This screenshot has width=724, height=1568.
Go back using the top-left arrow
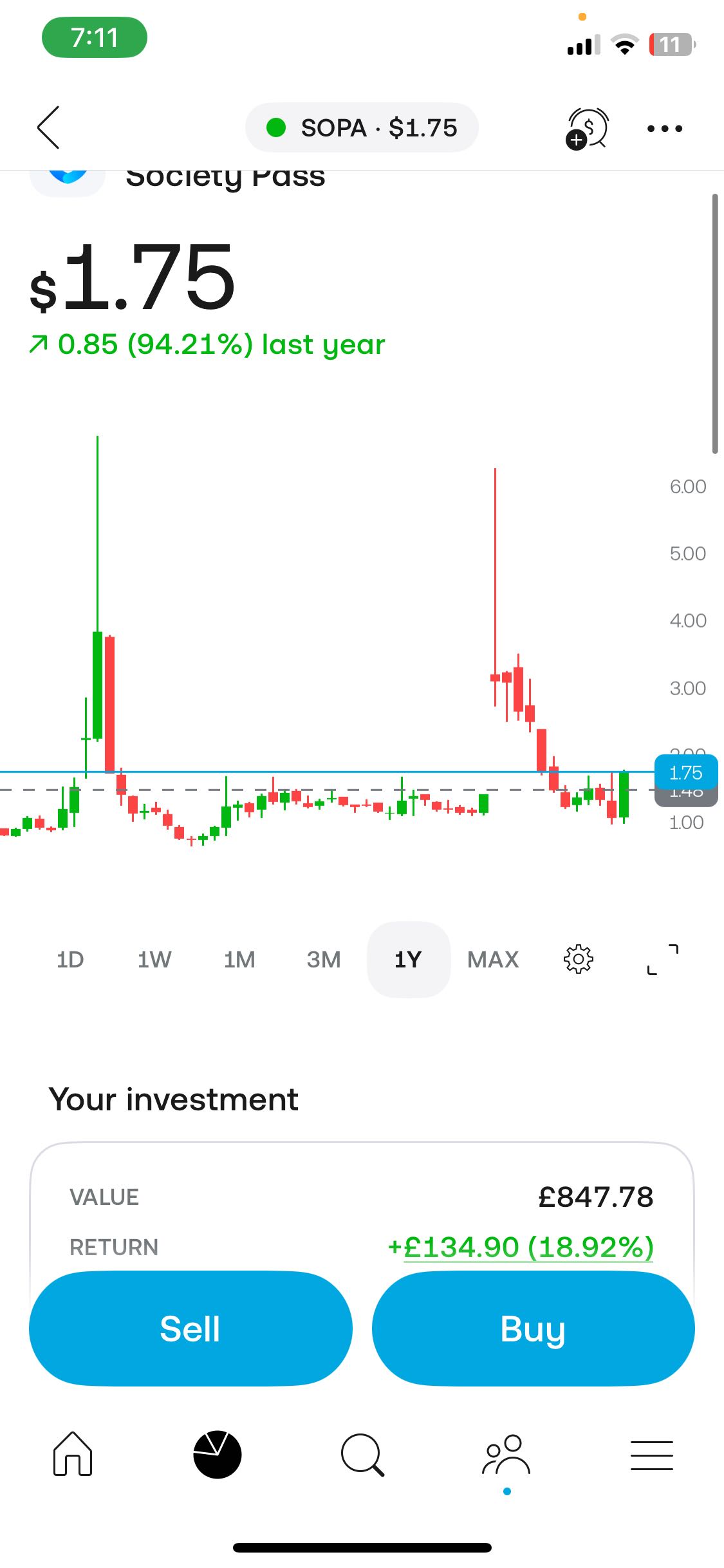48,127
